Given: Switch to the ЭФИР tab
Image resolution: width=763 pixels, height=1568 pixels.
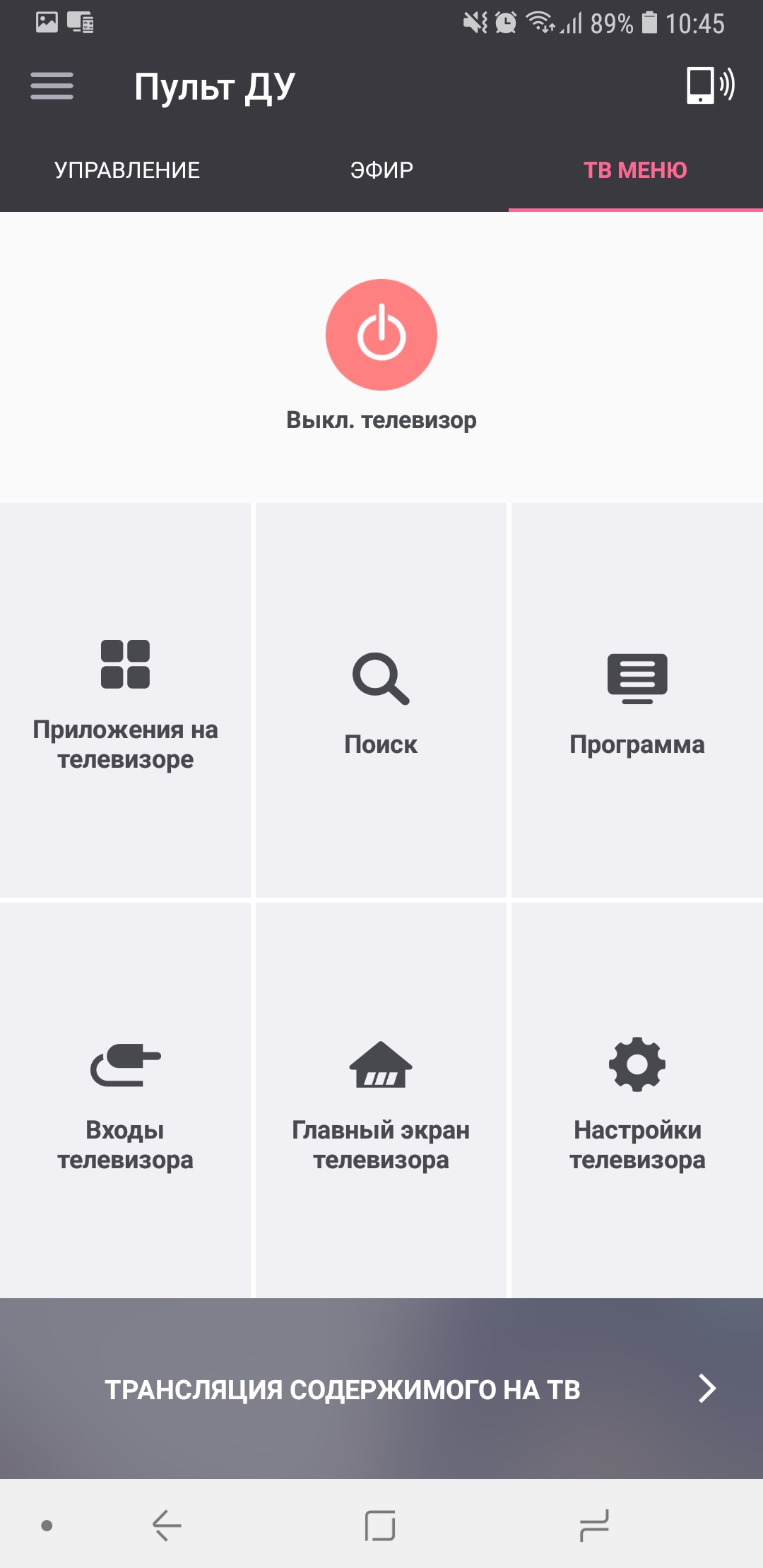Looking at the screenshot, I should [x=381, y=170].
